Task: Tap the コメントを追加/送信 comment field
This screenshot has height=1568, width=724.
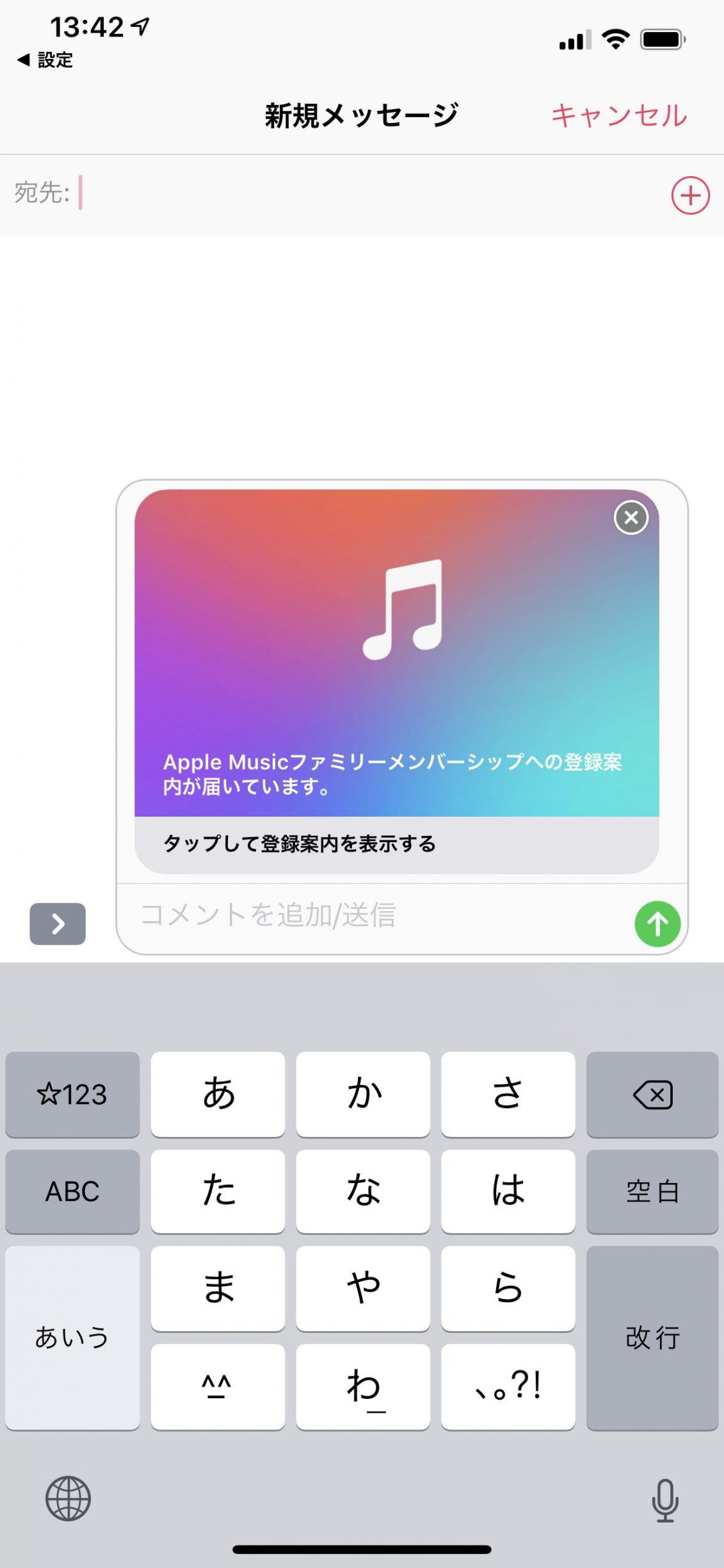Action: [x=378, y=915]
